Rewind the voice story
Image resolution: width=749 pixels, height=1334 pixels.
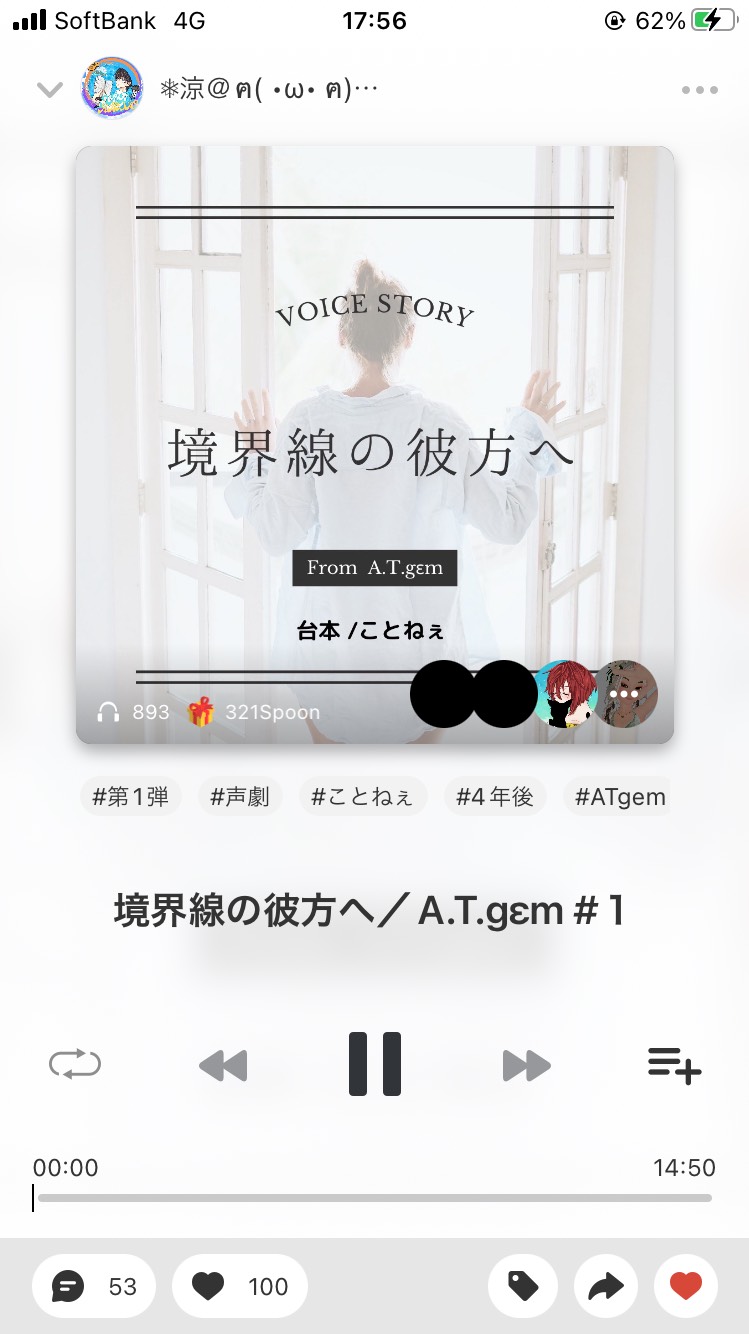point(223,1065)
